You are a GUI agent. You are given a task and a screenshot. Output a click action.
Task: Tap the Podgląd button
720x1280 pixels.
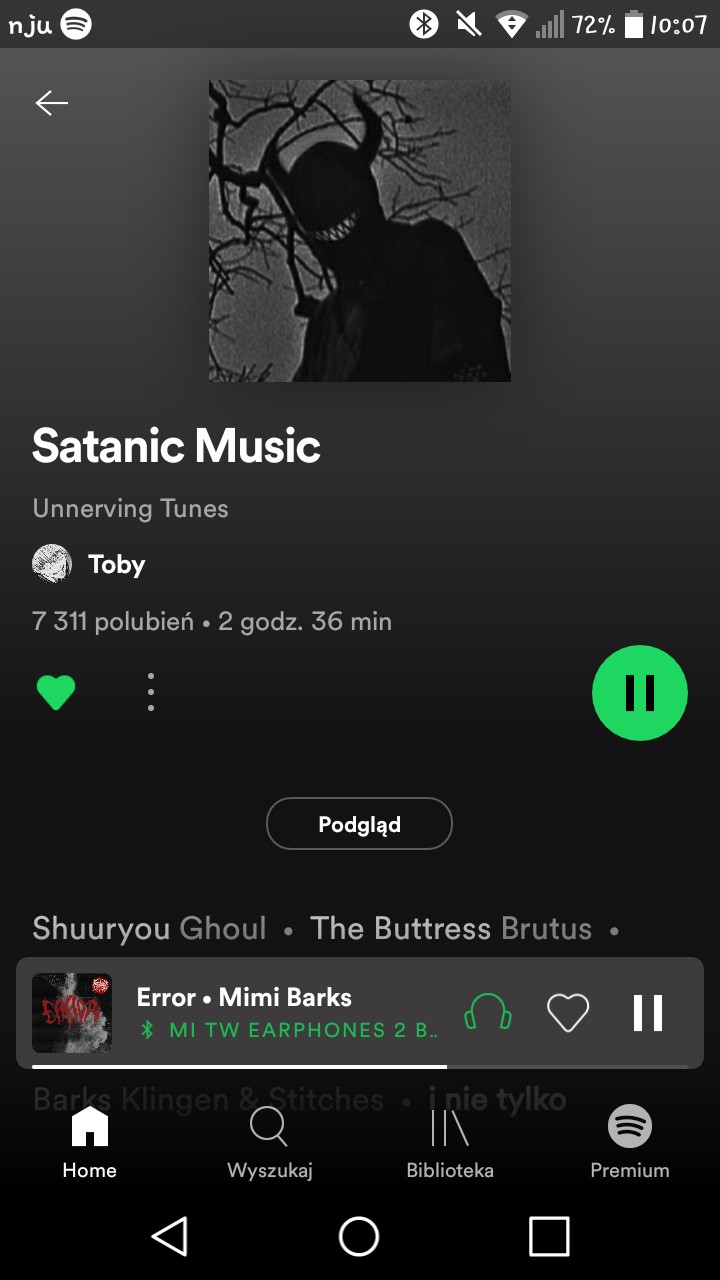point(359,824)
